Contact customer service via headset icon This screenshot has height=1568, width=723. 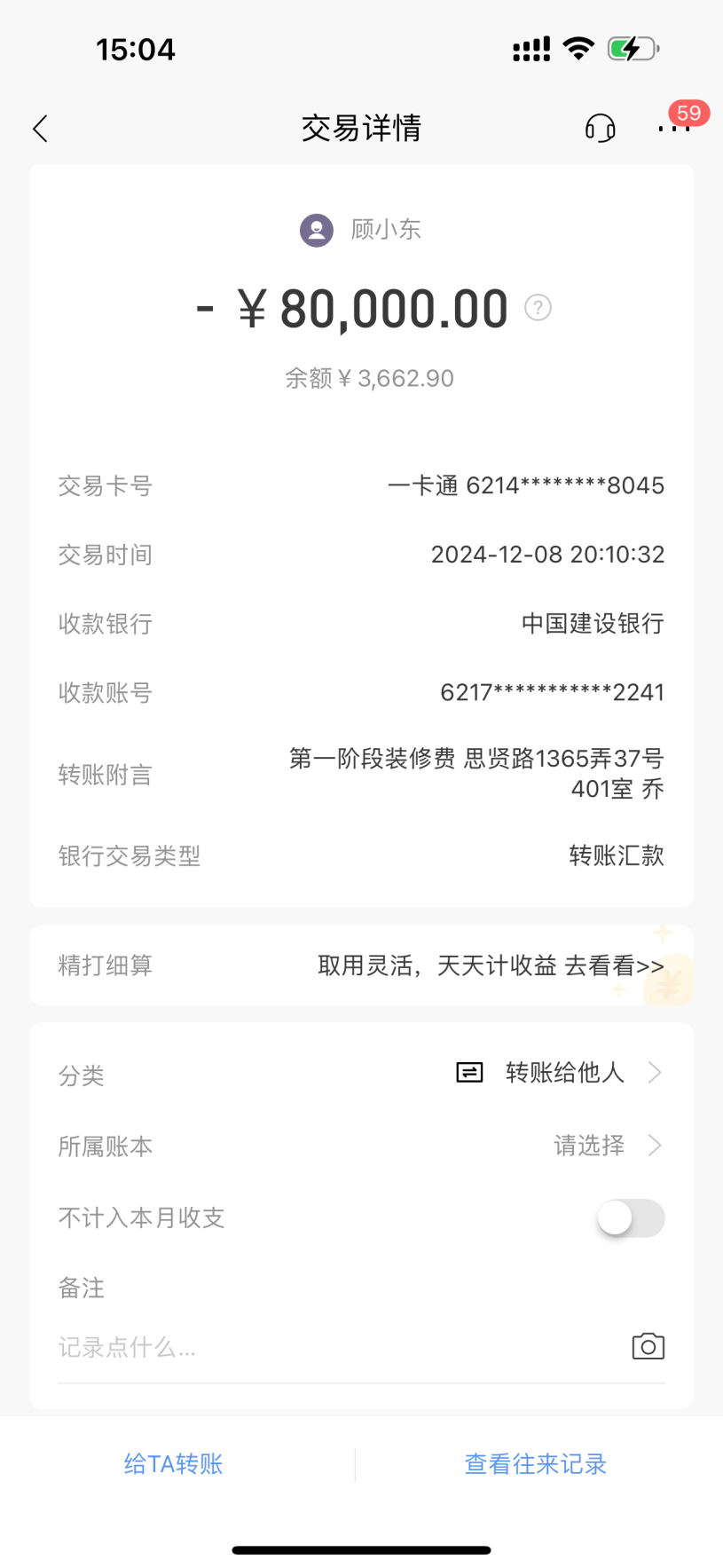pos(601,129)
